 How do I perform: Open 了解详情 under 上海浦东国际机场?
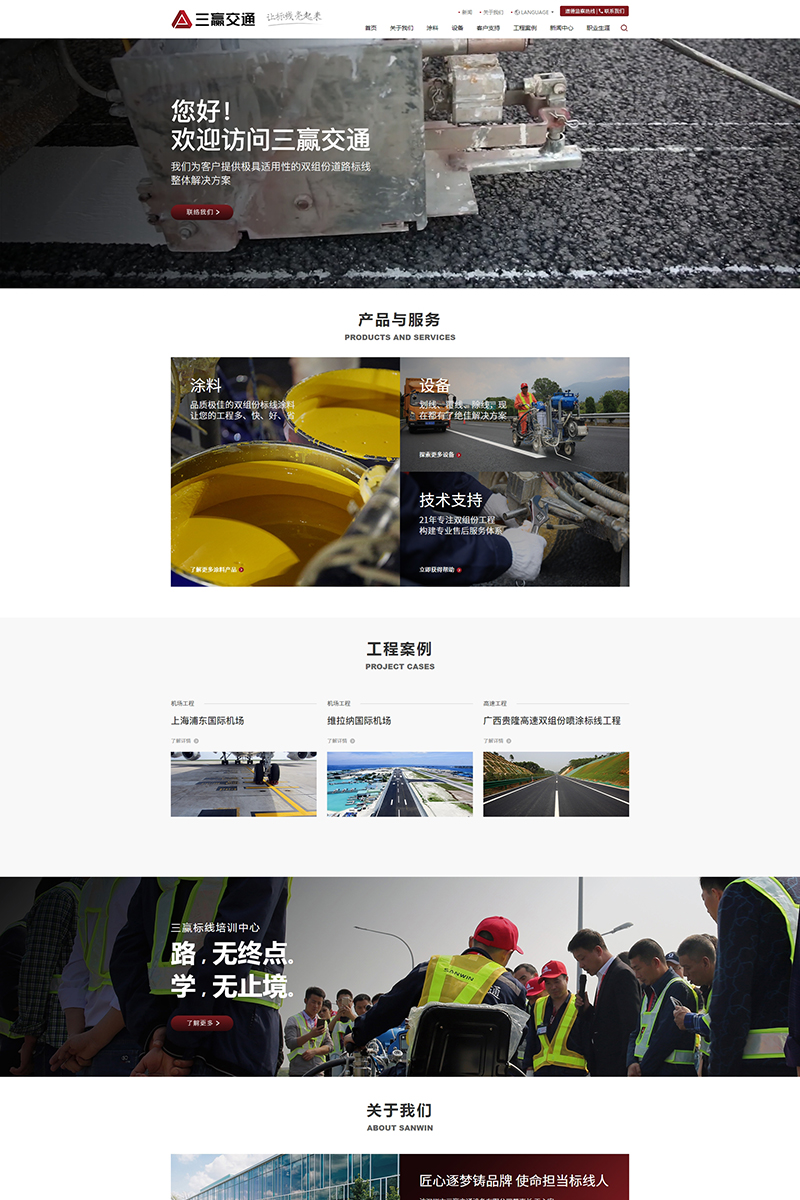click(x=185, y=741)
